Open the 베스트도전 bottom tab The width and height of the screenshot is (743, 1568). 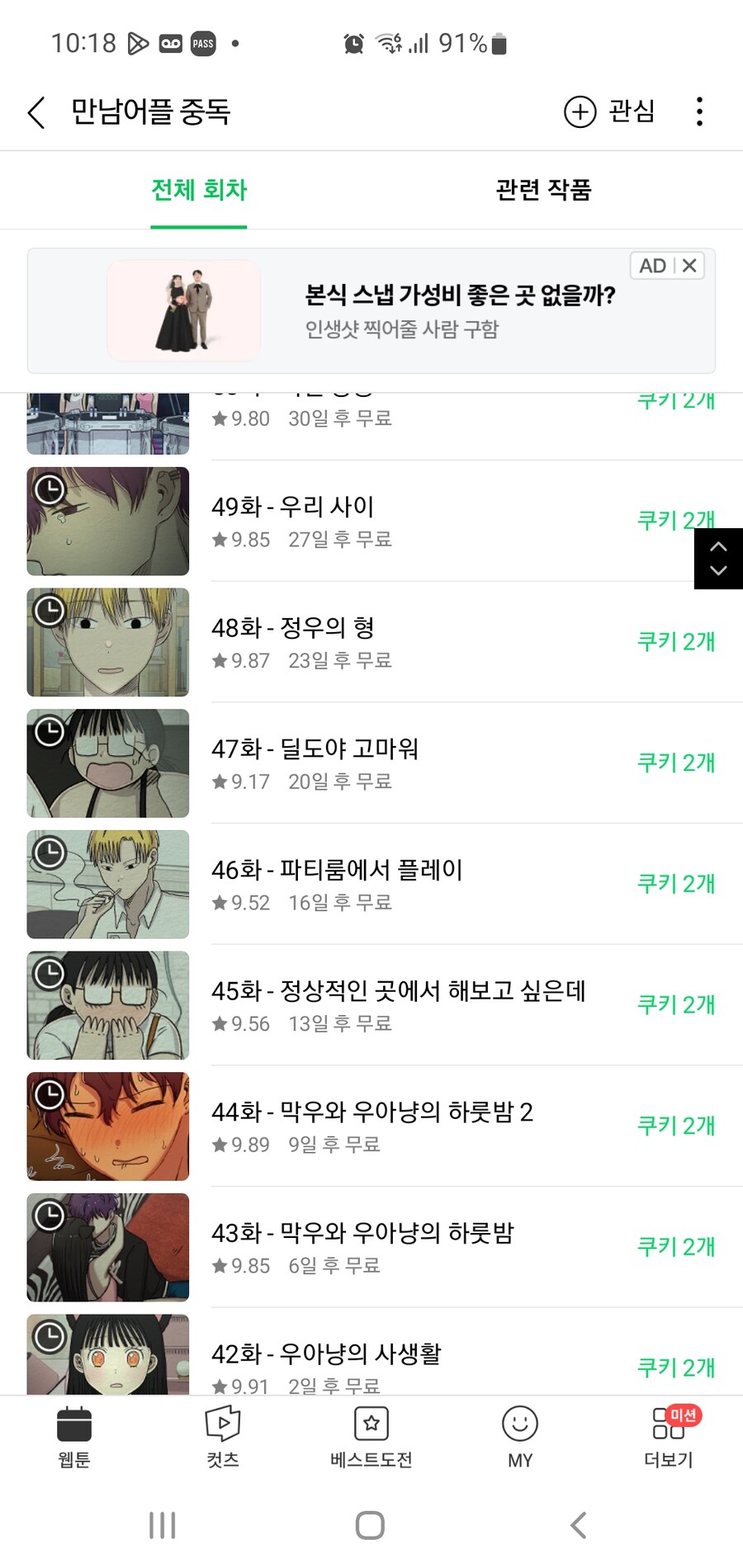click(x=371, y=1436)
